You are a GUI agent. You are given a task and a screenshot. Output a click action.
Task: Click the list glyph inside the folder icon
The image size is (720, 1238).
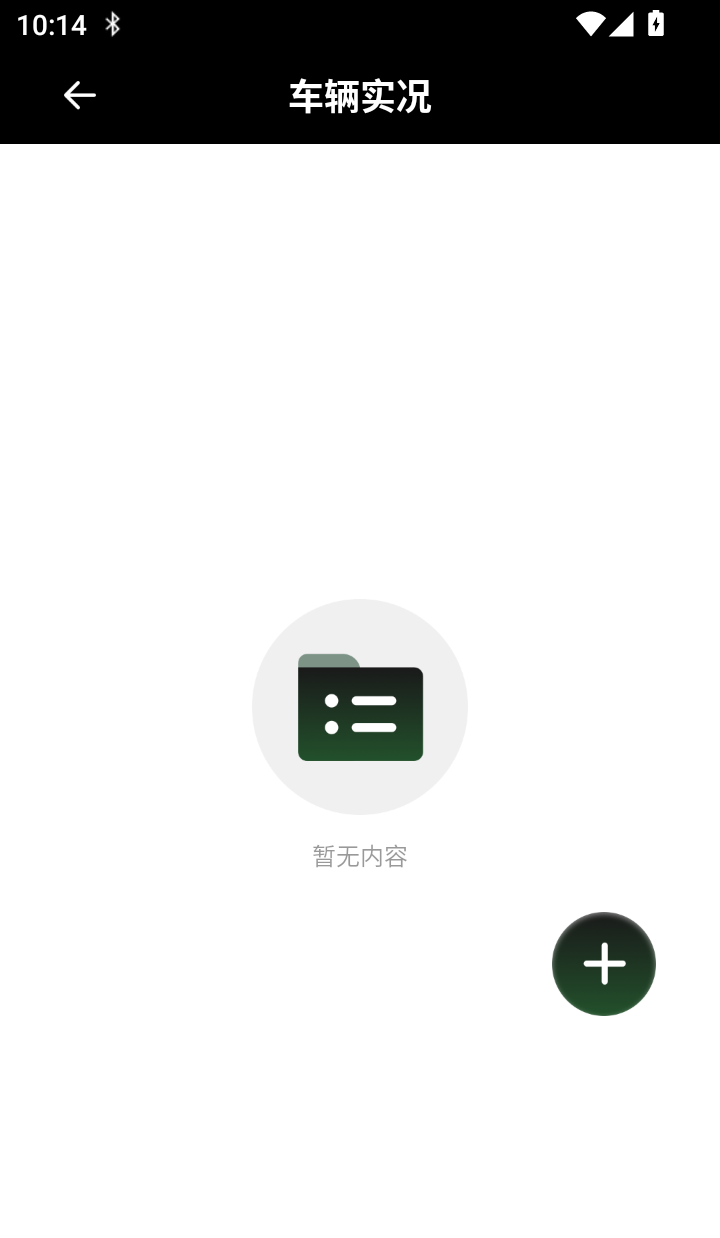(x=360, y=710)
